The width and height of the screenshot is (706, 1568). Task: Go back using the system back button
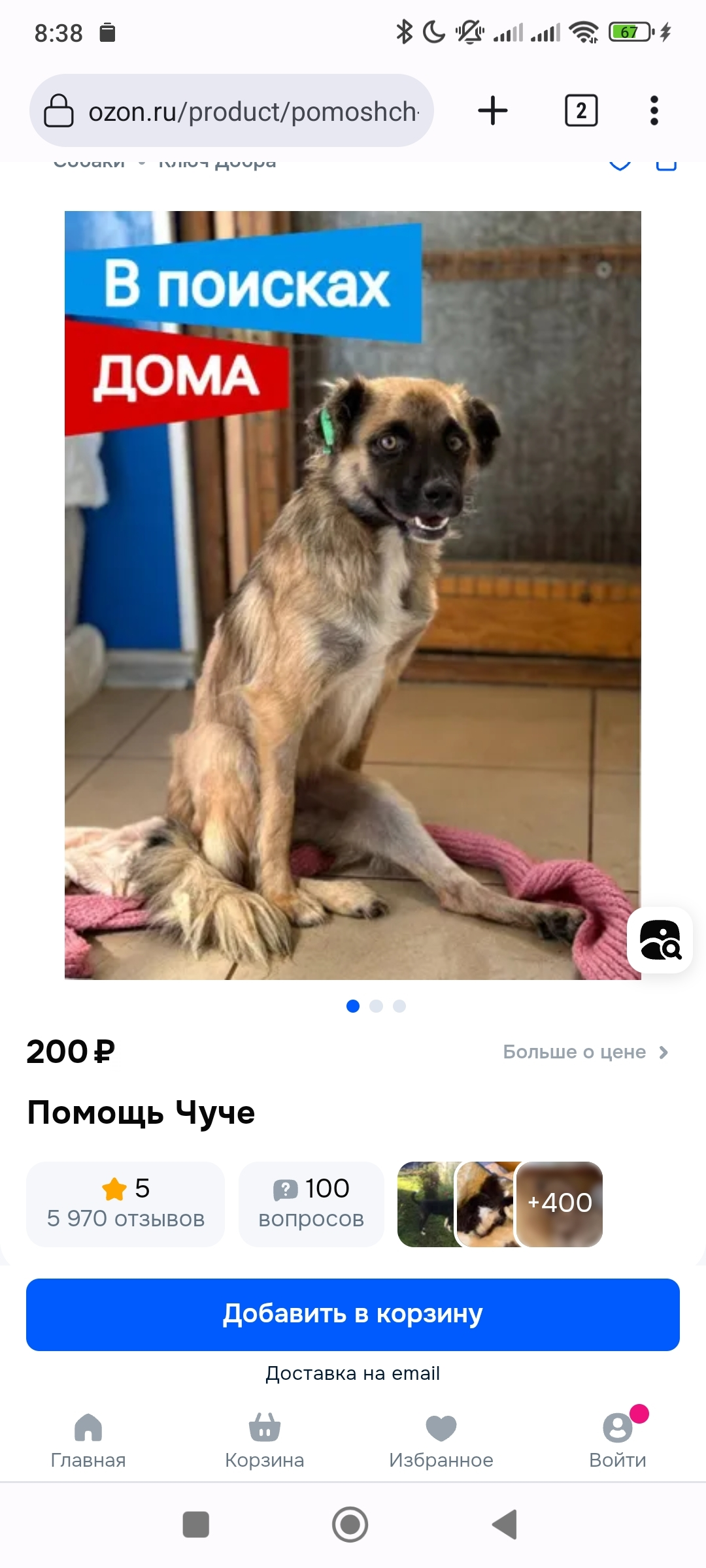pyautogui.click(x=505, y=1525)
